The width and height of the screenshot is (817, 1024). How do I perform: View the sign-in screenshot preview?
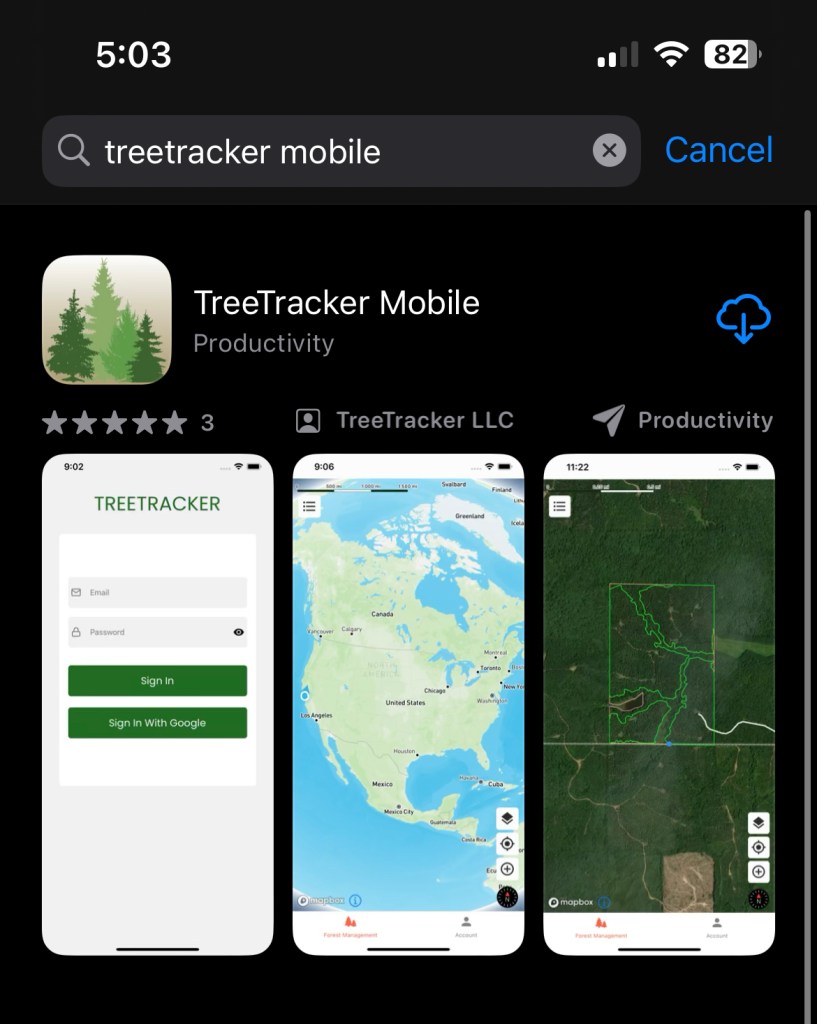click(x=157, y=704)
